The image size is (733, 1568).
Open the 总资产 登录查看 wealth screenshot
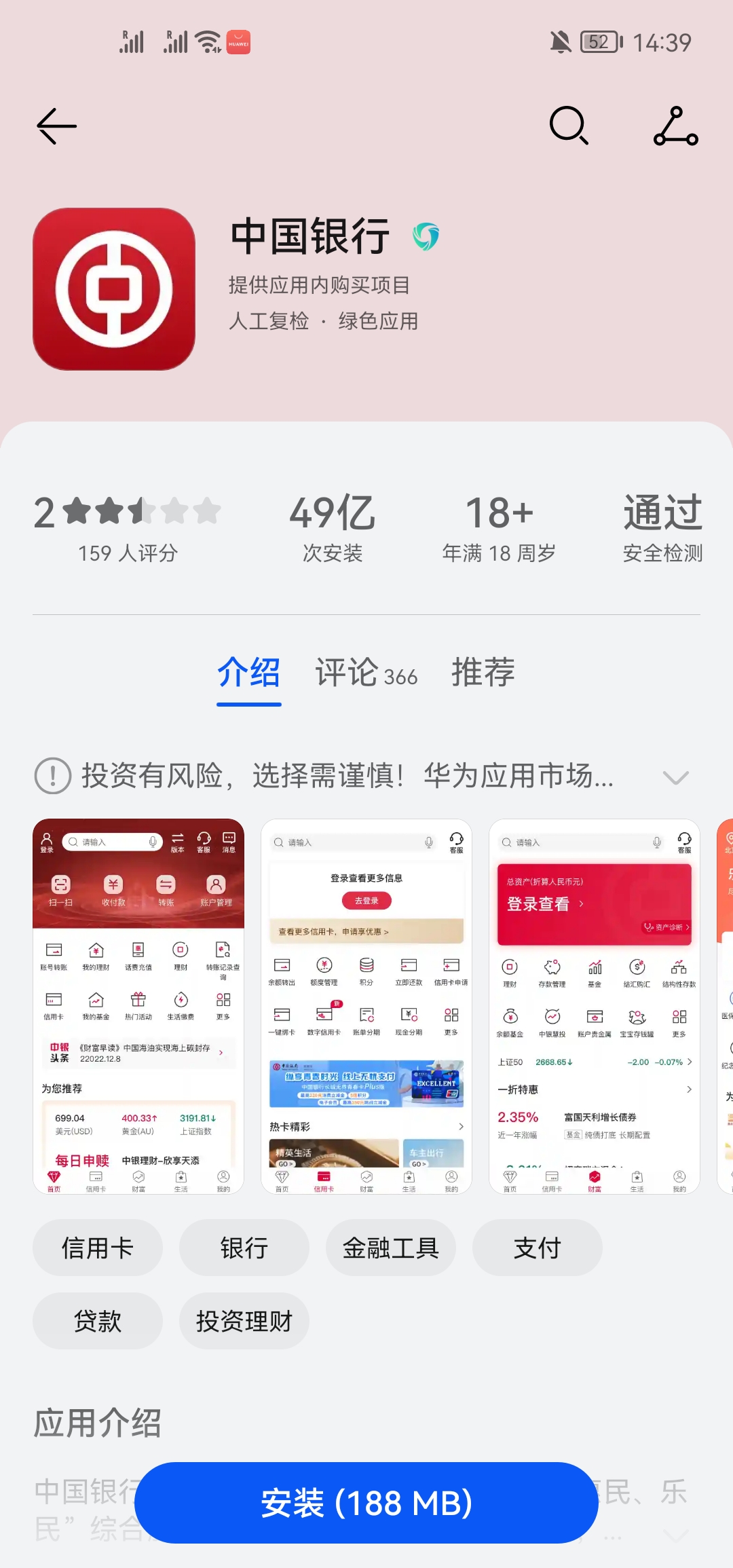coord(595,1006)
